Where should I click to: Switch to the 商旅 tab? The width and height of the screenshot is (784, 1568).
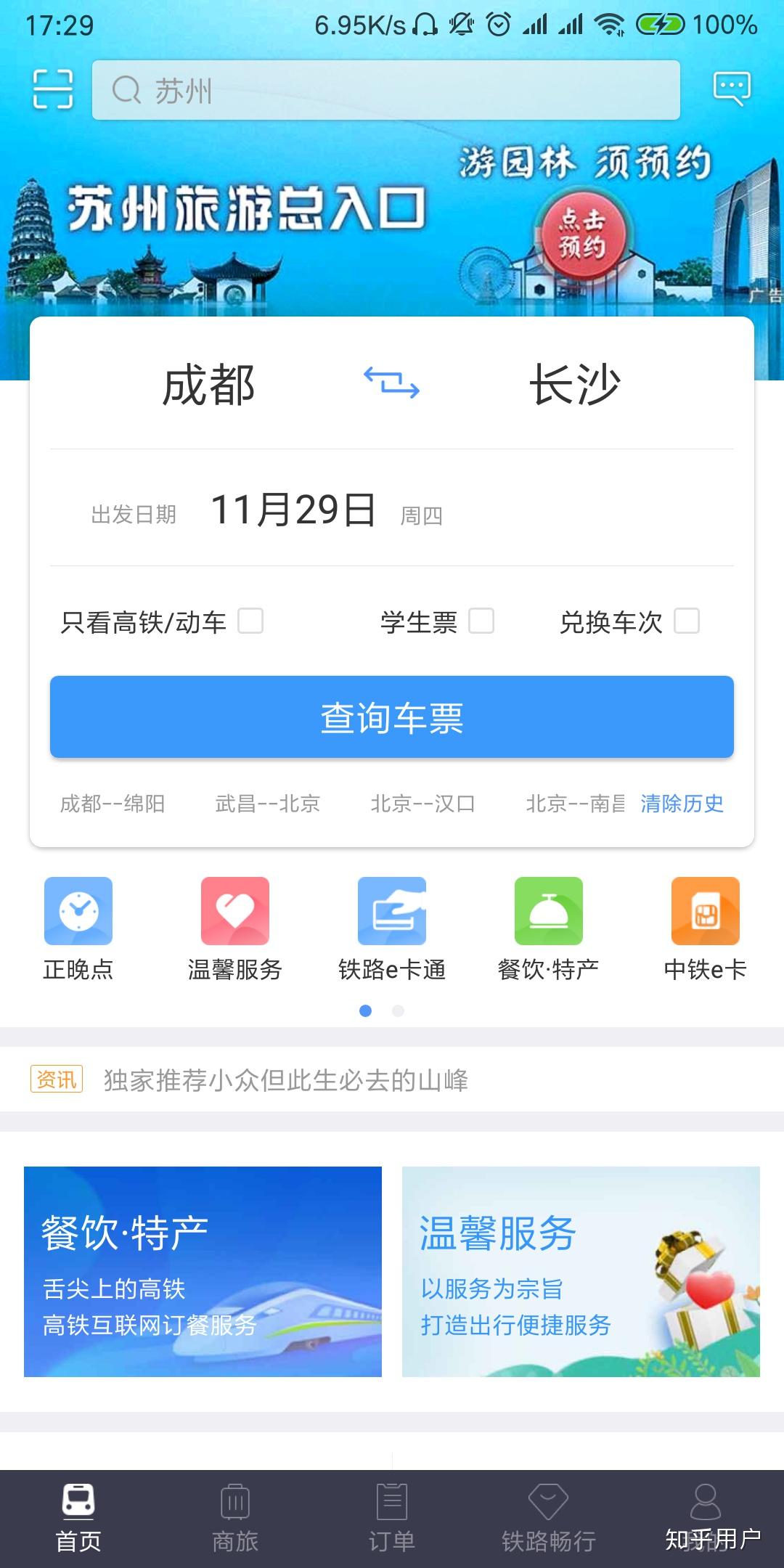tap(234, 1517)
